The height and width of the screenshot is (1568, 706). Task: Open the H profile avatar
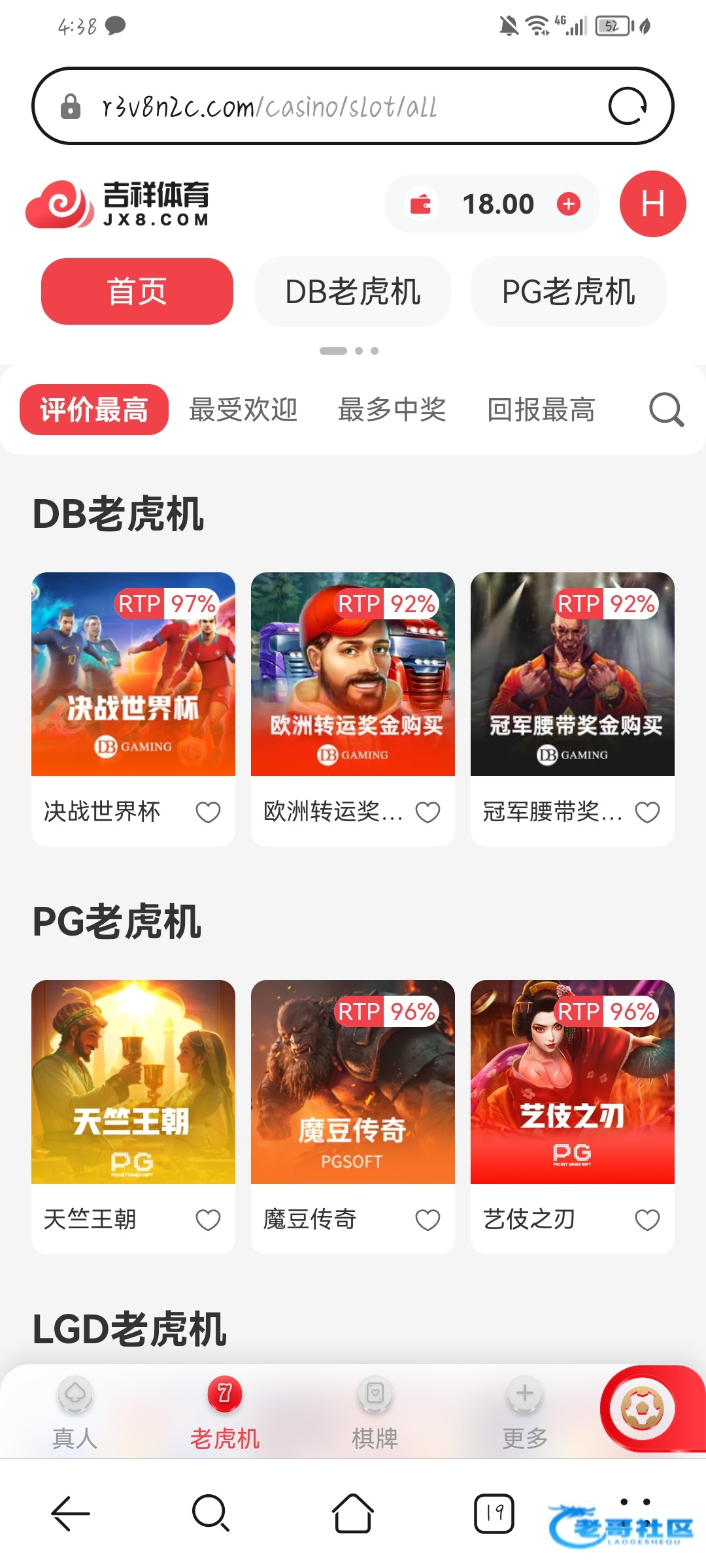click(x=652, y=204)
